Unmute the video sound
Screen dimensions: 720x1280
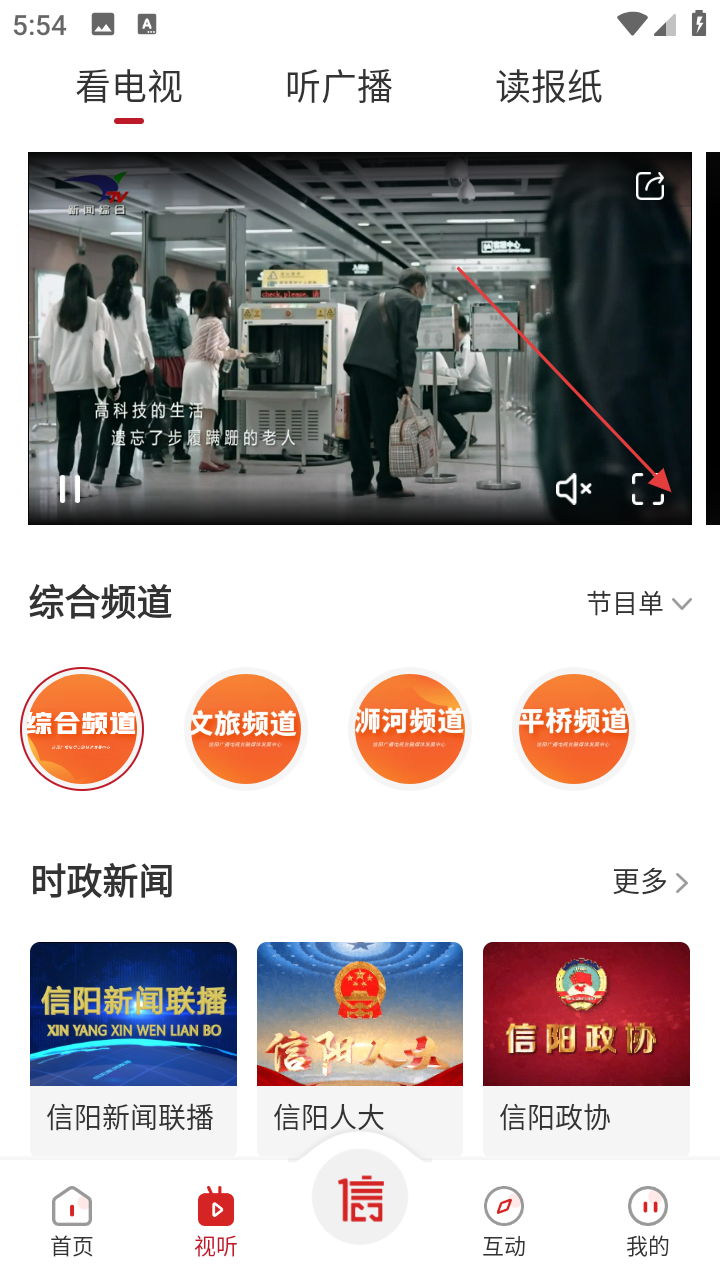click(x=574, y=489)
